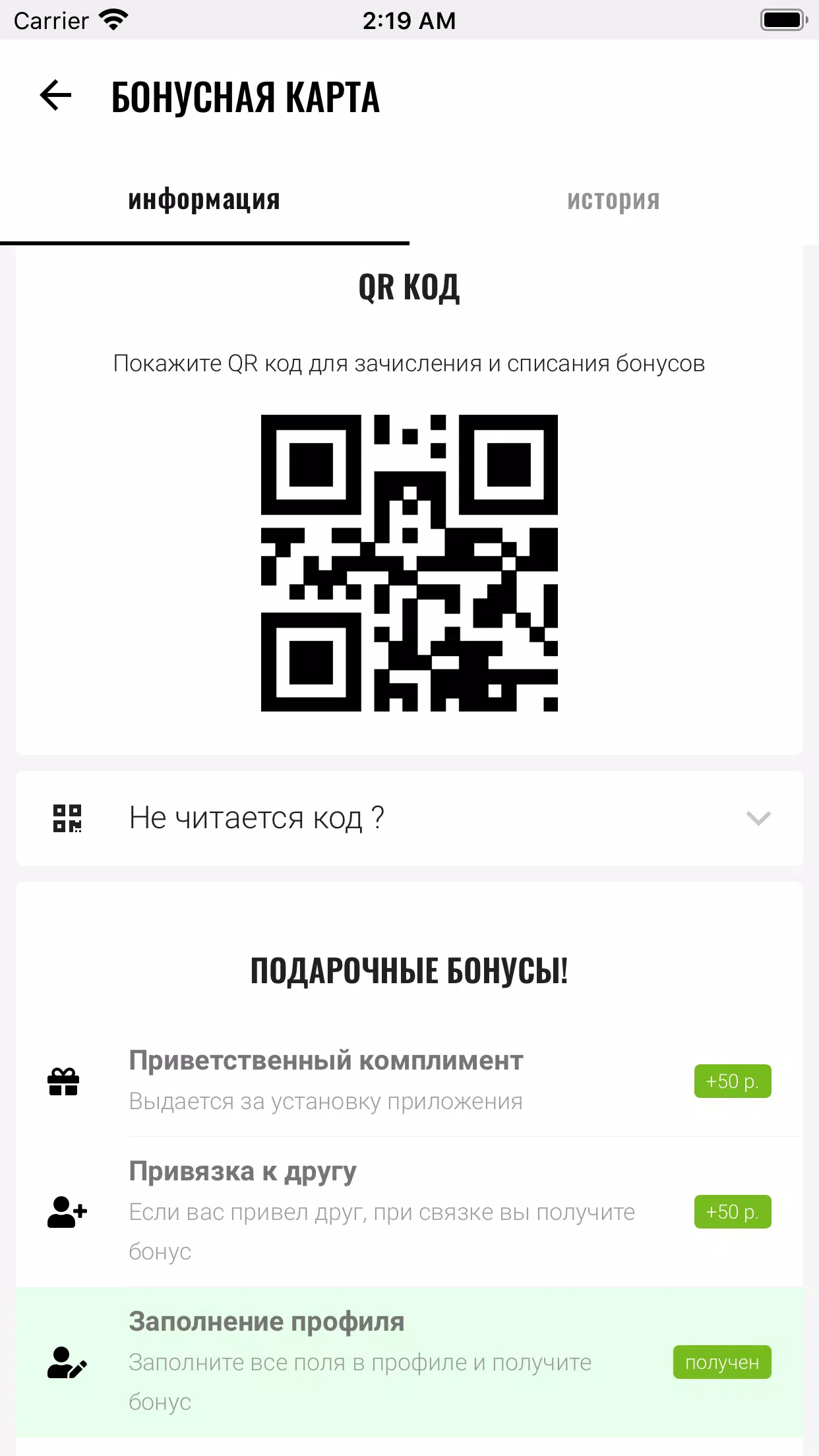Tap the add-friend icon near Привязка к другу
Image resolution: width=819 pixels, height=1456 pixels.
click(x=65, y=1211)
